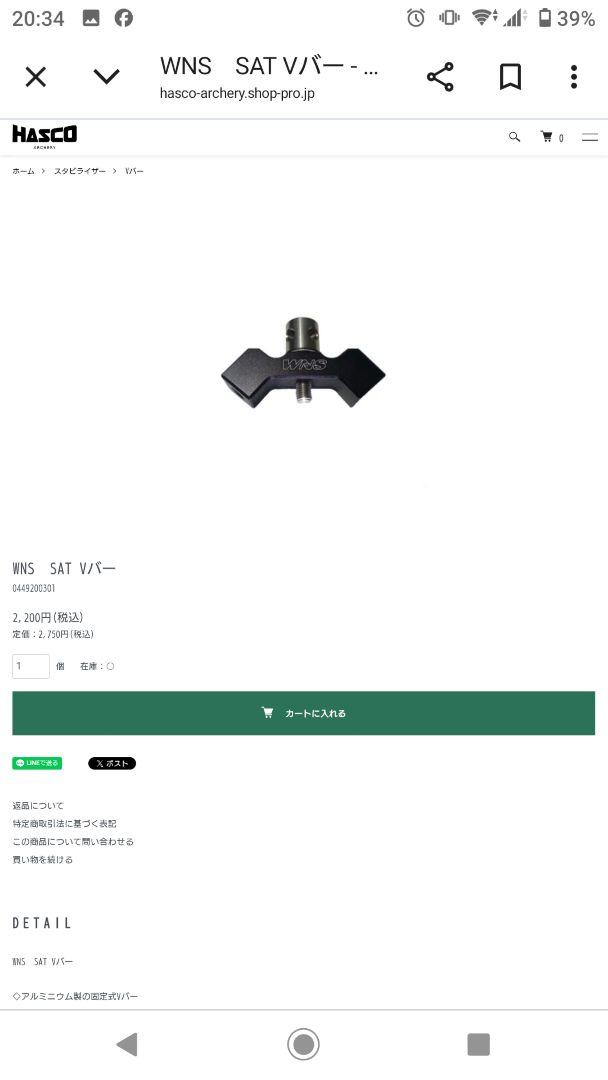View the shopping cart

point(551,137)
